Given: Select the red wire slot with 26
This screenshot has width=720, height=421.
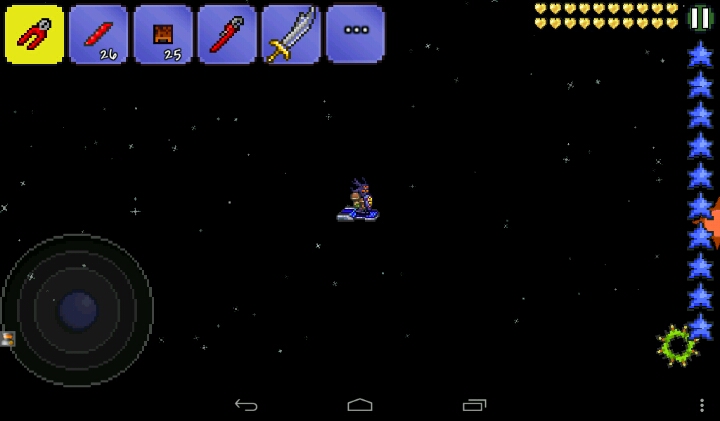Looking at the screenshot, I should (x=98, y=34).
